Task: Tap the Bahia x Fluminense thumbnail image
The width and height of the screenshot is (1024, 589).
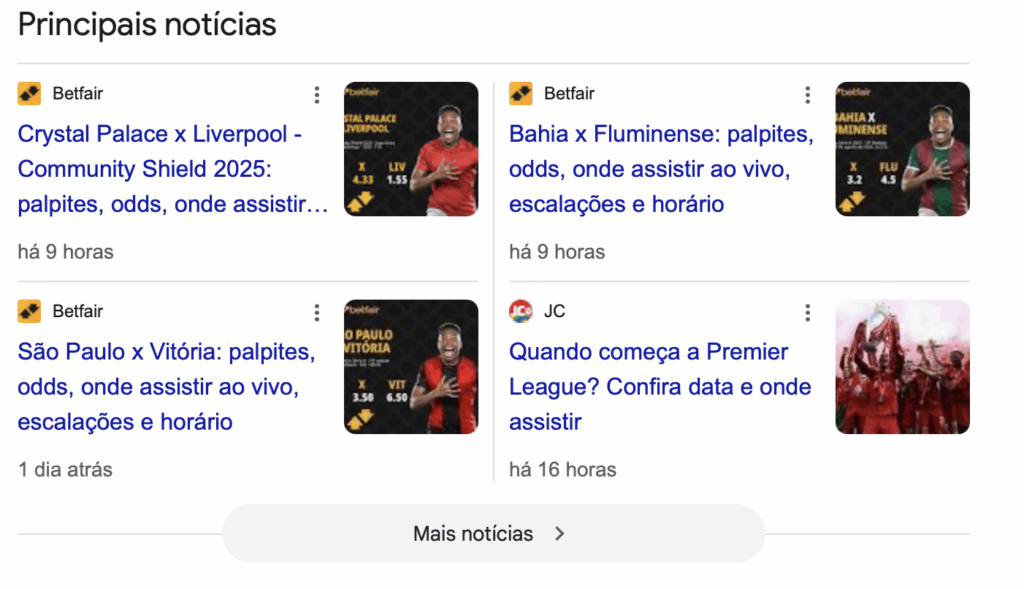Action: 902,149
